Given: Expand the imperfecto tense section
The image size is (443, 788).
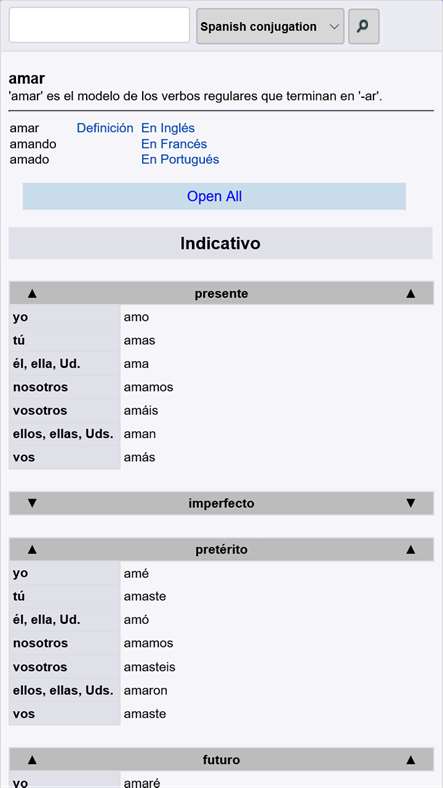Looking at the screenshot, I should 221,503.
